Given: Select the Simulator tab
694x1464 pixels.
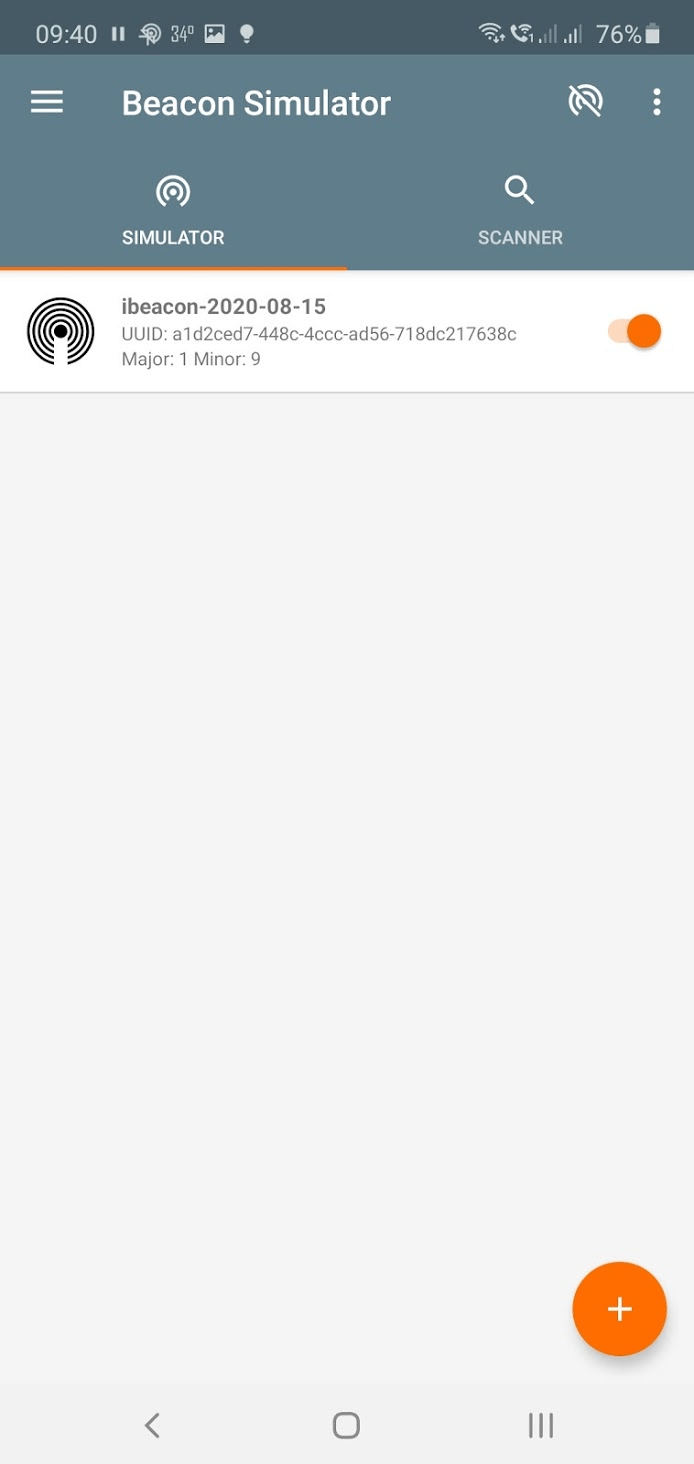Looking at the screenshot, I should point(173,211).
